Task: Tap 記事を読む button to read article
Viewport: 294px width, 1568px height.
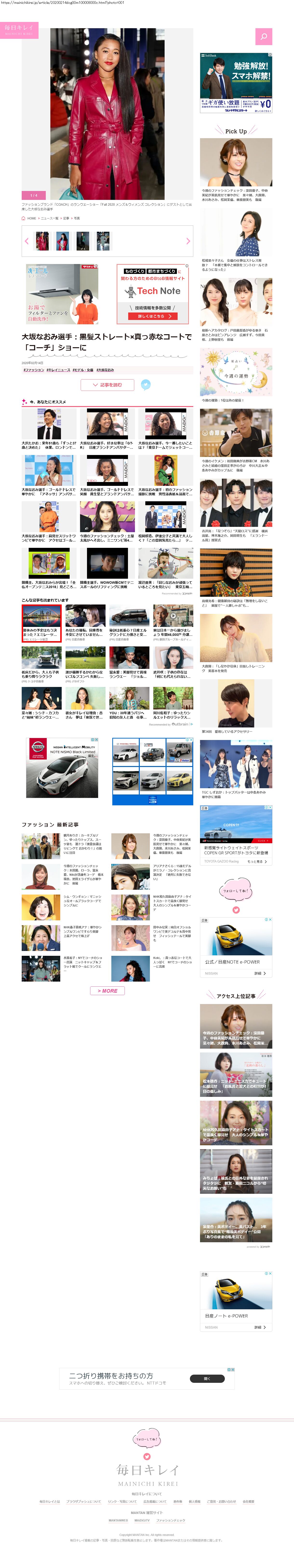Action: pyautogui.click(x=107, y=385)
